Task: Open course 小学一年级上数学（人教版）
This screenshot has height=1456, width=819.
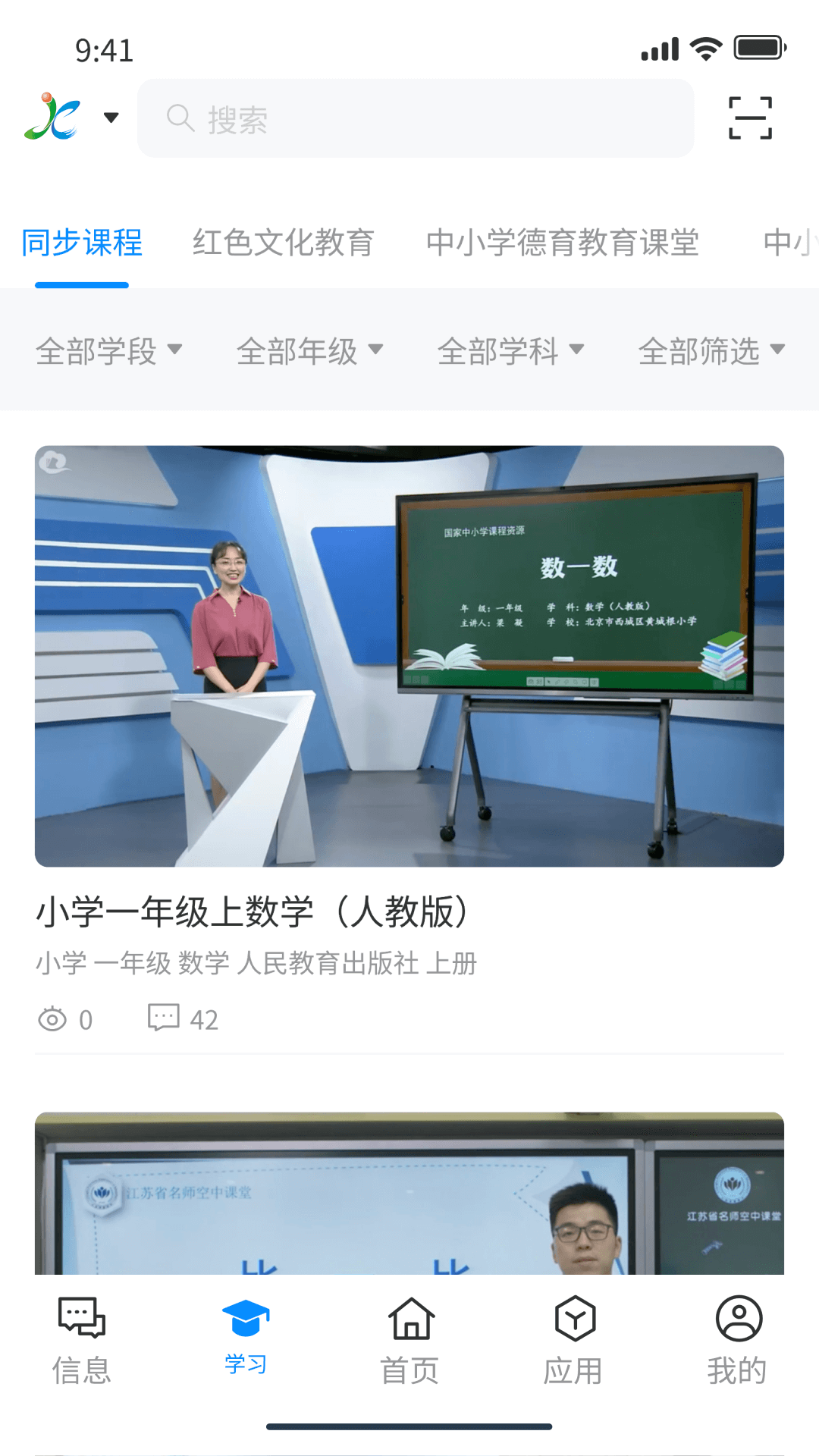Action: [253, 915]
